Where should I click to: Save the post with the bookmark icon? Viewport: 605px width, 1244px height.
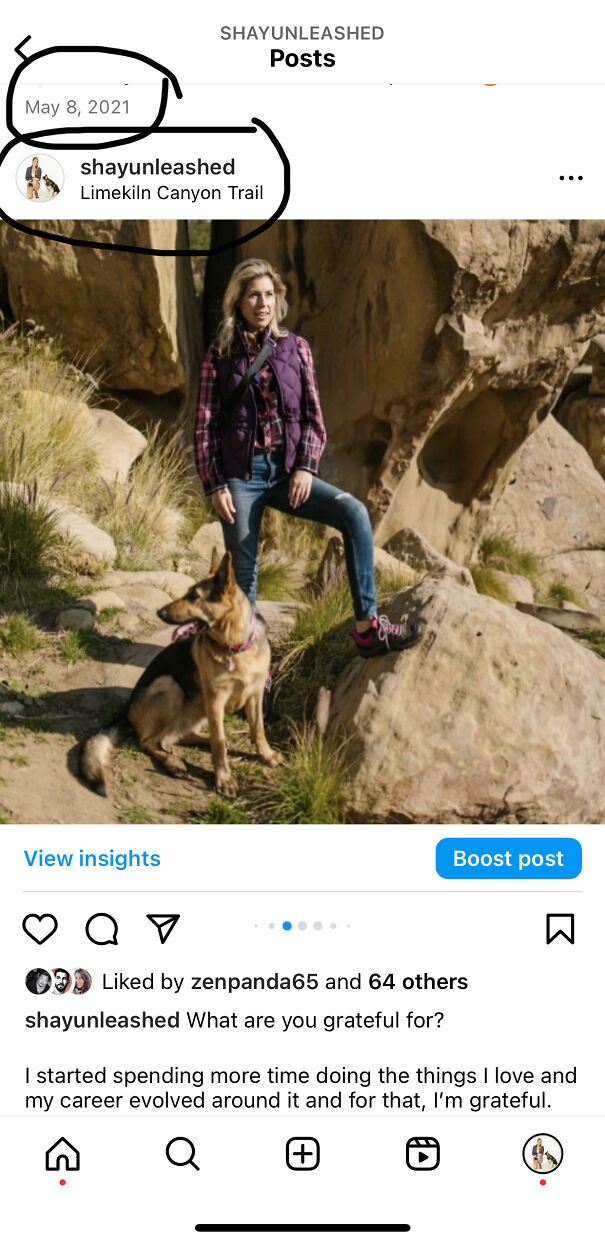[560, 929]
